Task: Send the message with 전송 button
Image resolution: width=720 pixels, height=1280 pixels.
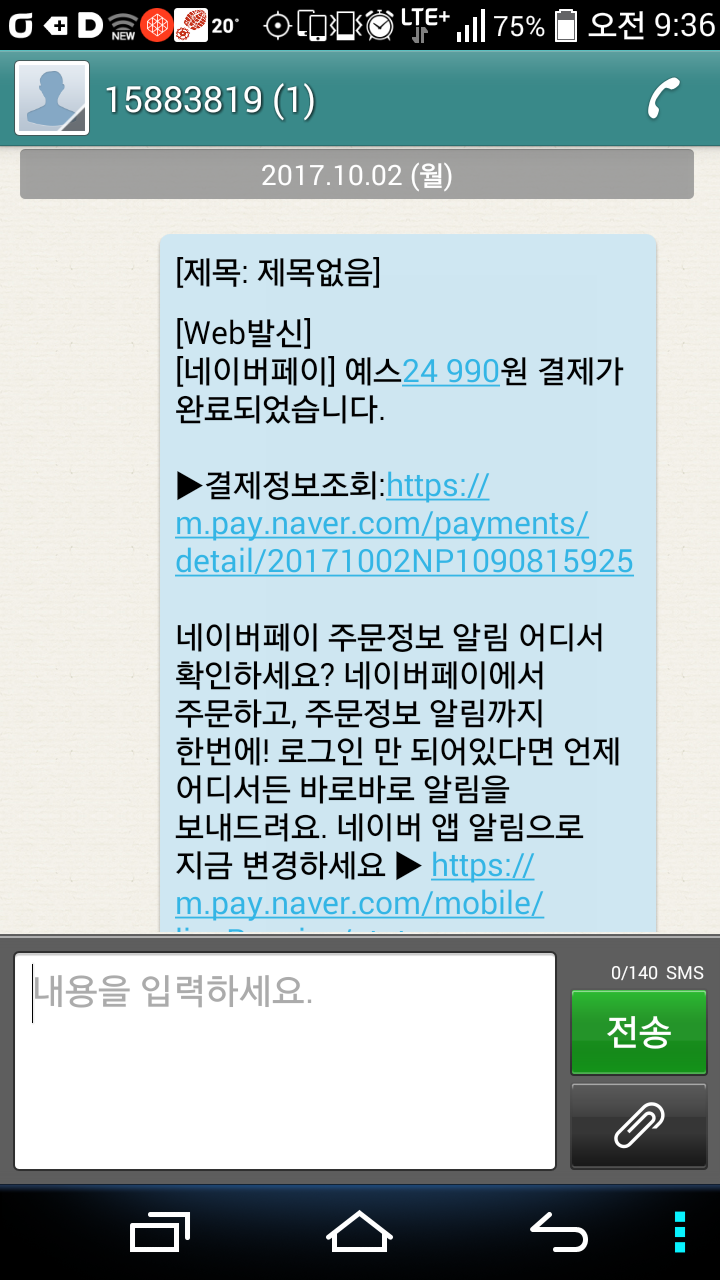Action: pyautogui.click(x=639, y=1032)
